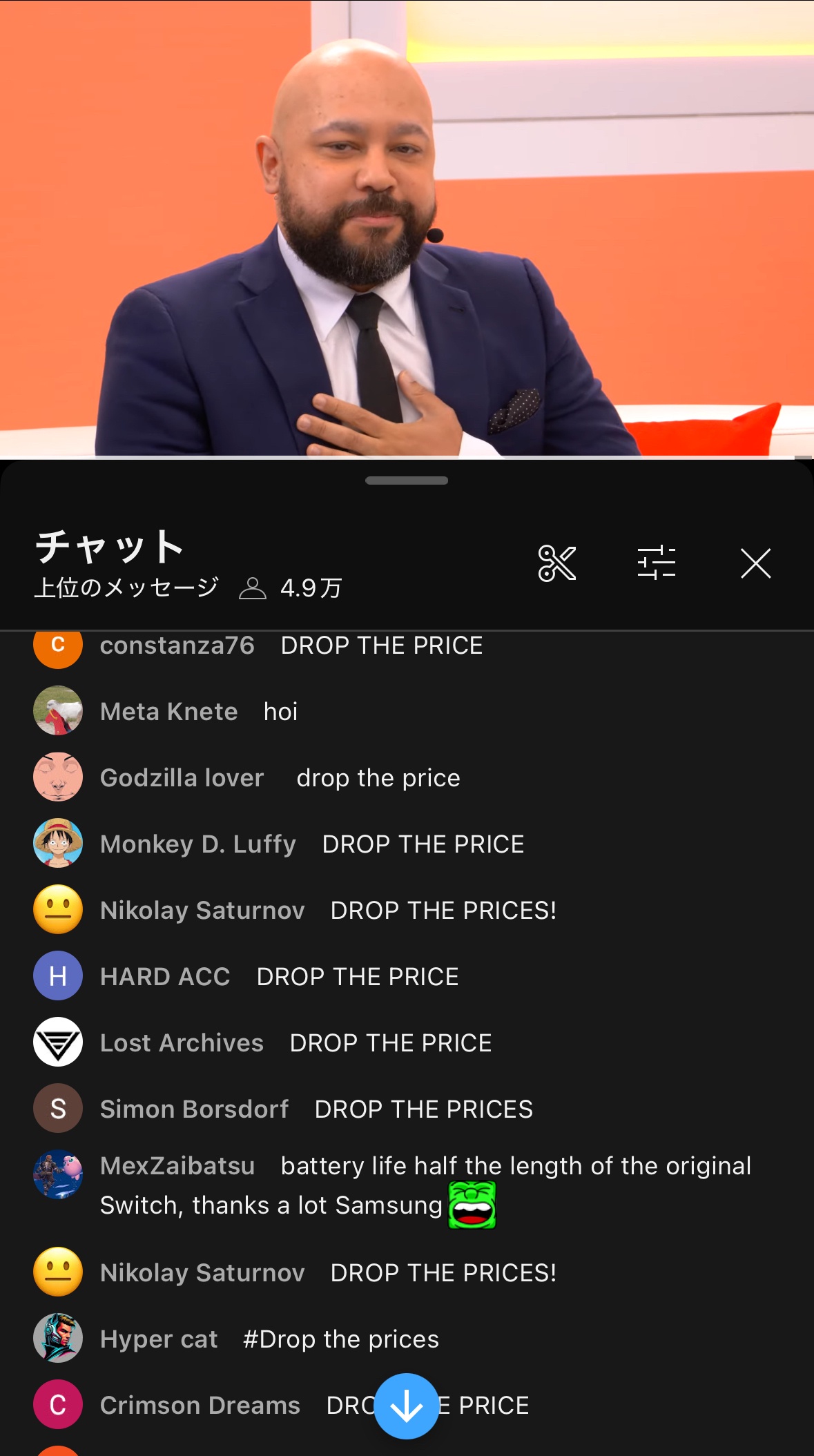The width and height of the screenshot is (814, 1456).
Task: Select Godzilla lover's chat message
Action: (x=378, y=778)
